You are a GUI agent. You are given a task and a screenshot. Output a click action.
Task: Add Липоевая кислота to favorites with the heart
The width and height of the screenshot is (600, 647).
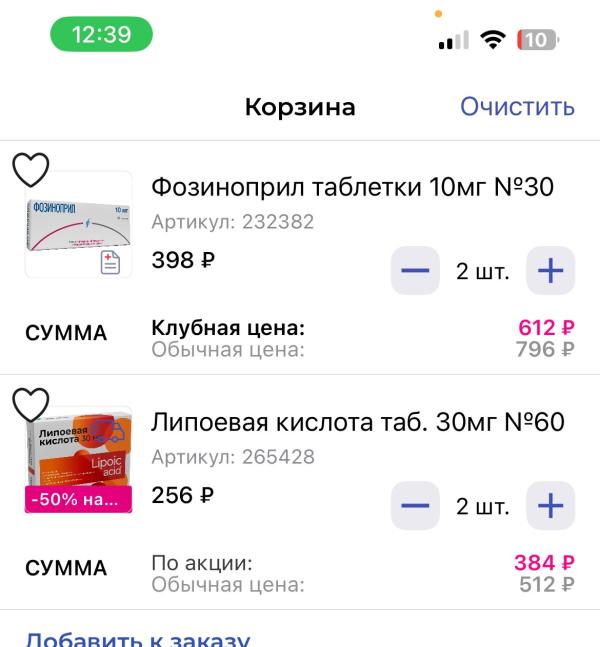[x=30, y=404]
